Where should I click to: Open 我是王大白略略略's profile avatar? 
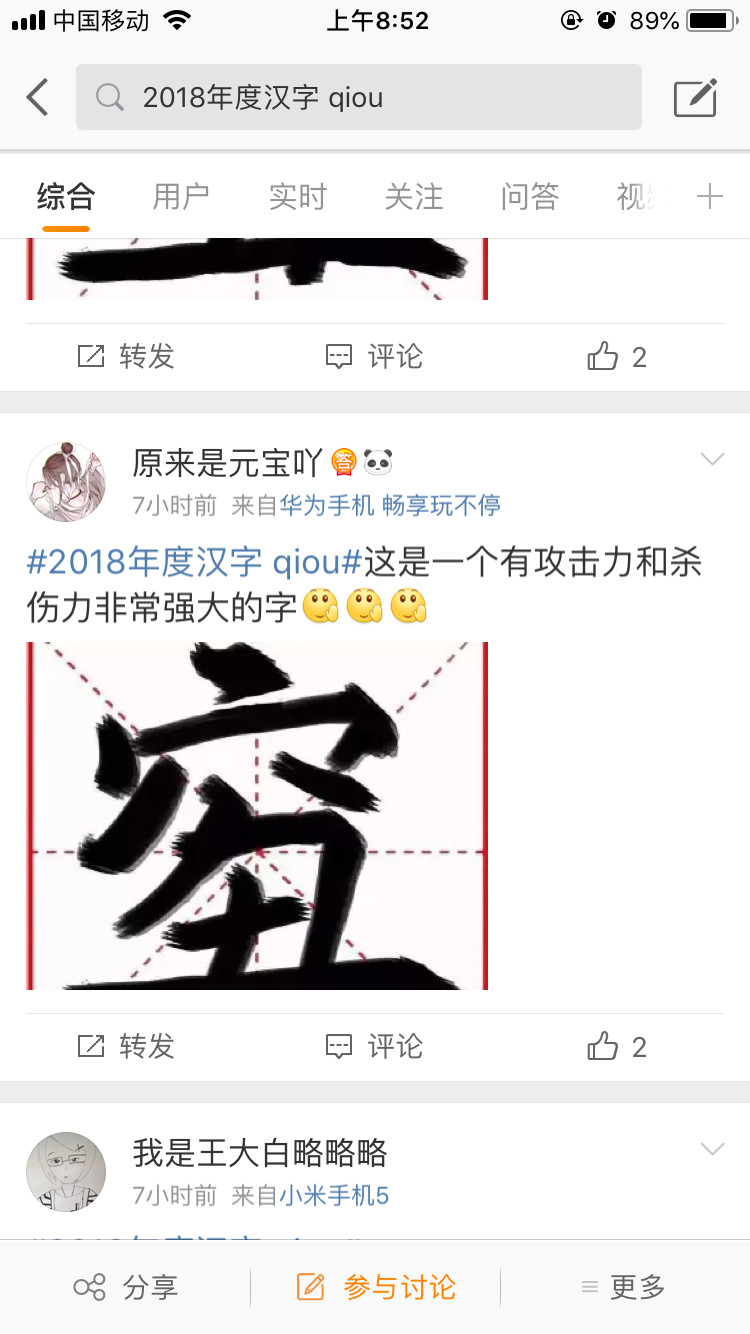click(66, 1172)
